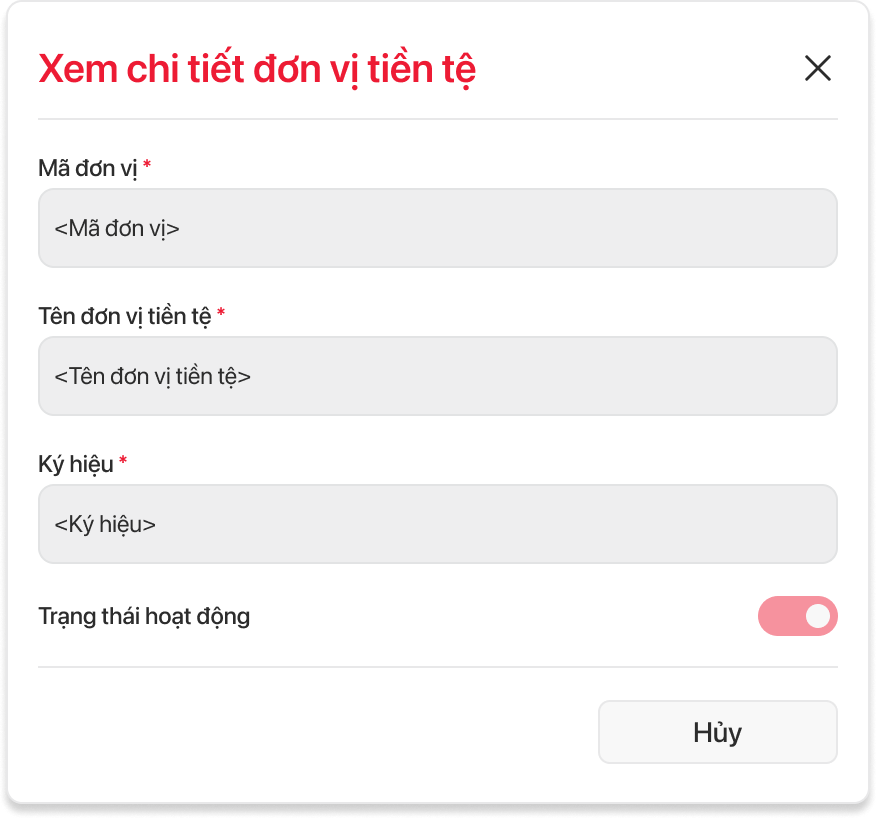Tap the Tên đơn vị tiền tệ field

(x=437, y=376)
